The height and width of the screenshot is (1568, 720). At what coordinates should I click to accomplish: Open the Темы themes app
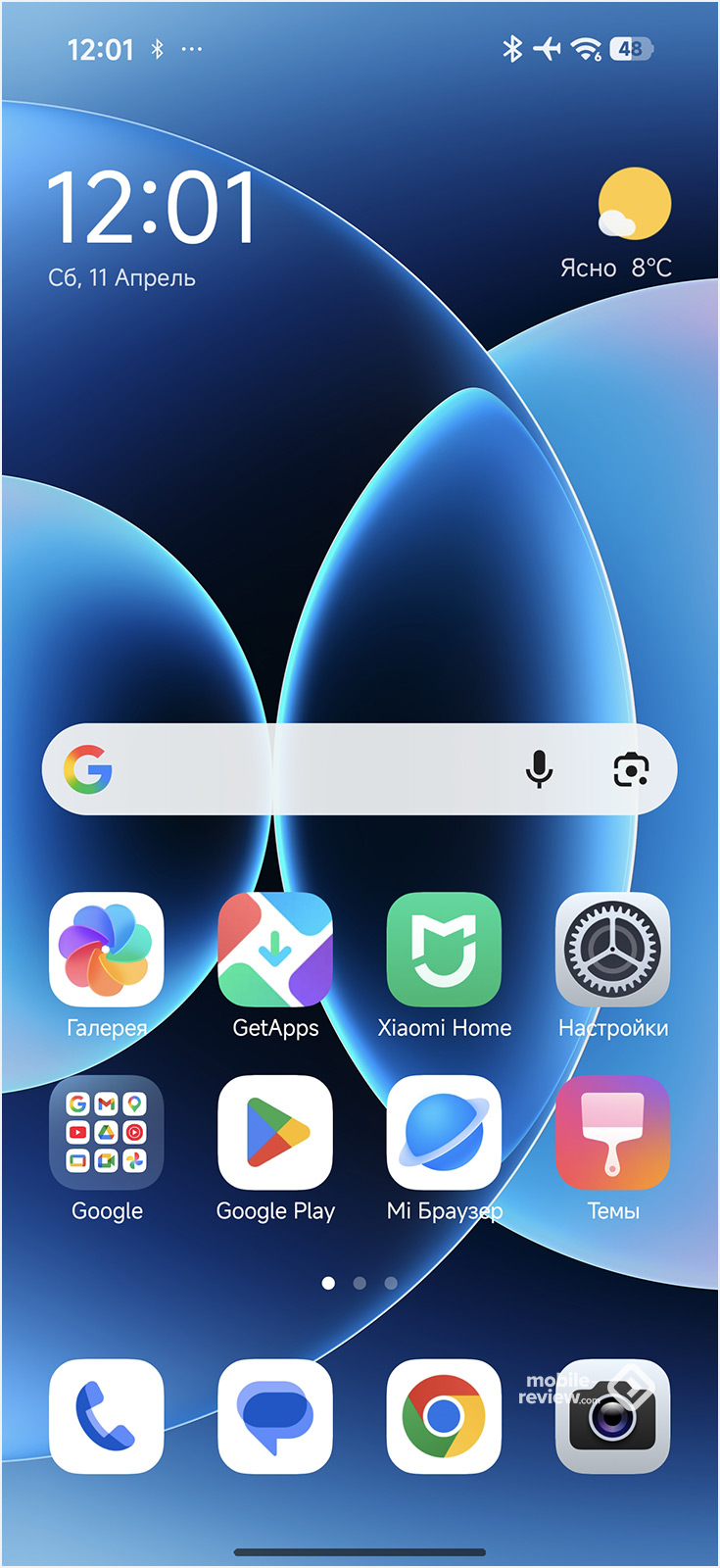[x=612, y=1133]
